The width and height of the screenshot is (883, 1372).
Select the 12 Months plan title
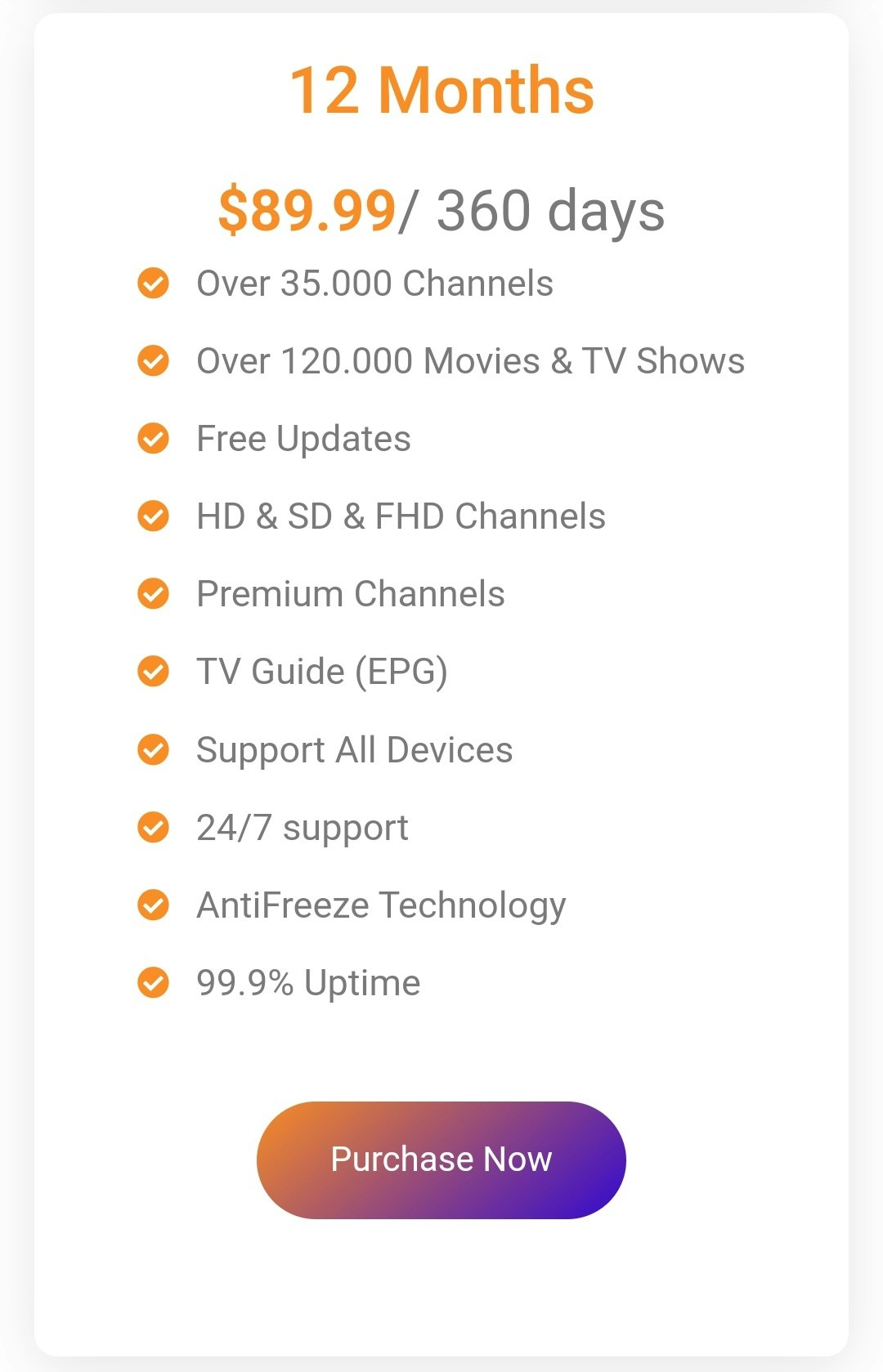point(441,90)
